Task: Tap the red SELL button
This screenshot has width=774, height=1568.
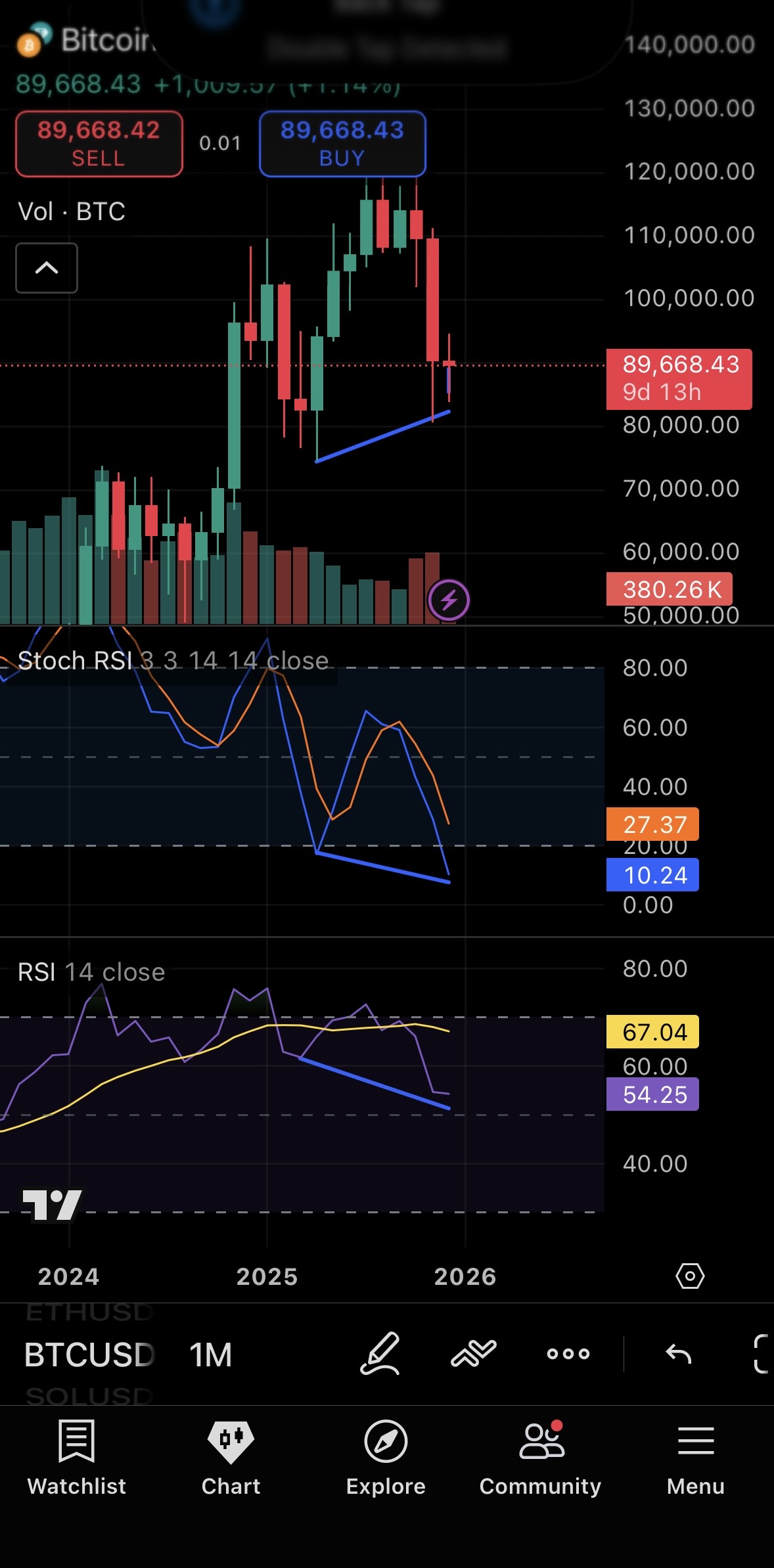Action: [x=99, y=144]
